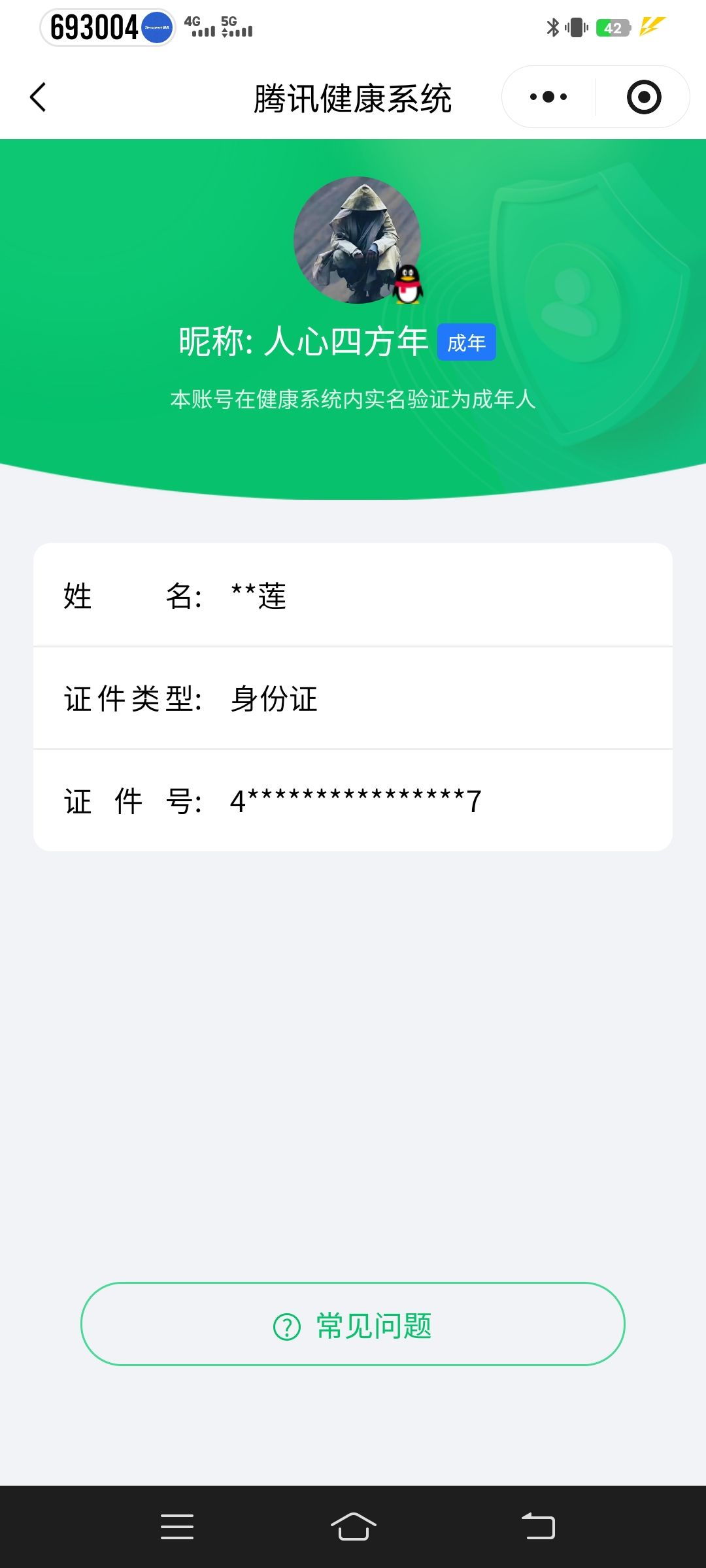706x1568 pixels.
Task: Expand the 证件号 masked ID row
Action: [x=353, y=801]
